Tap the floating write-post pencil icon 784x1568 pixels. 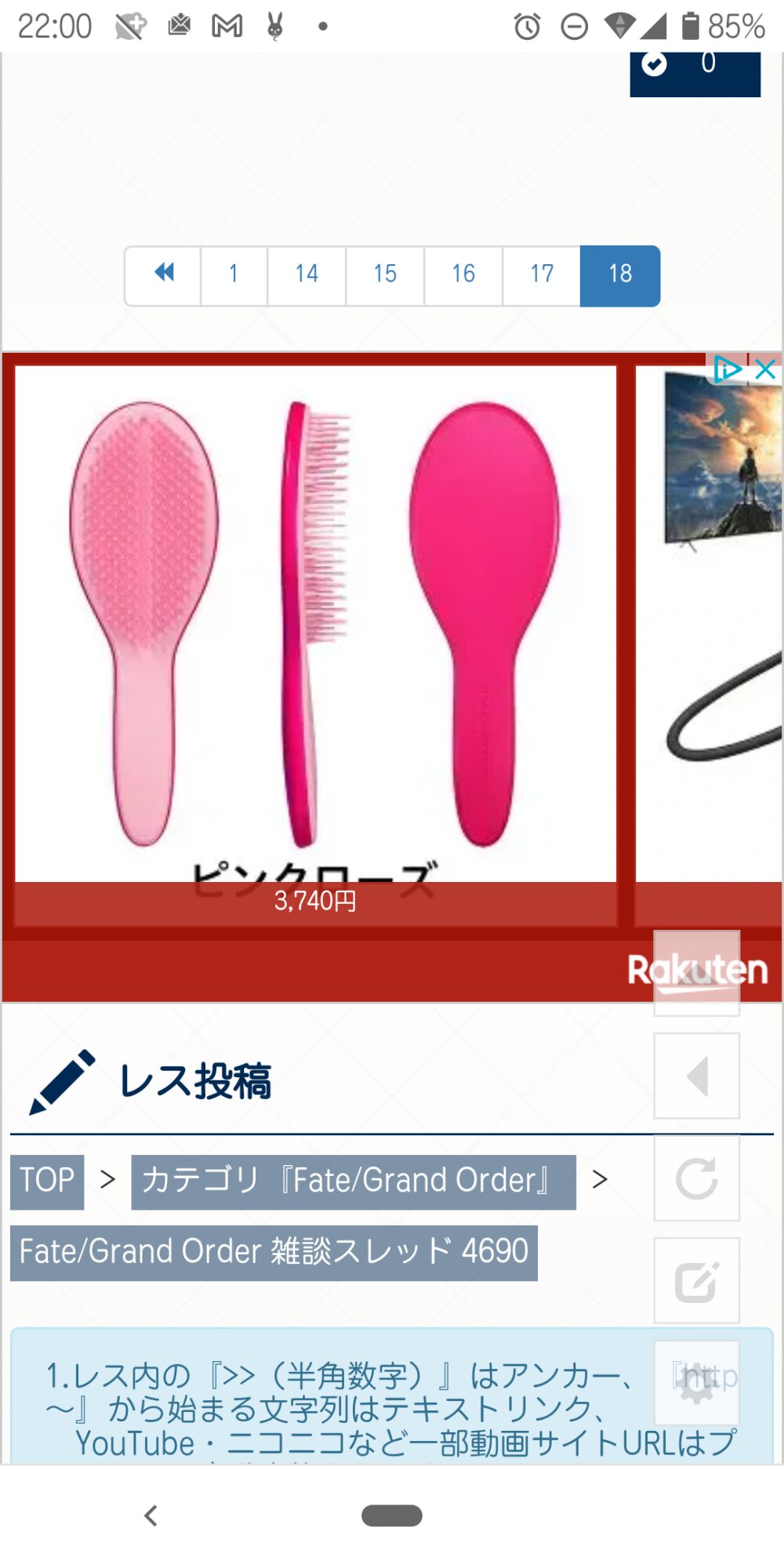pos(696,1281)
